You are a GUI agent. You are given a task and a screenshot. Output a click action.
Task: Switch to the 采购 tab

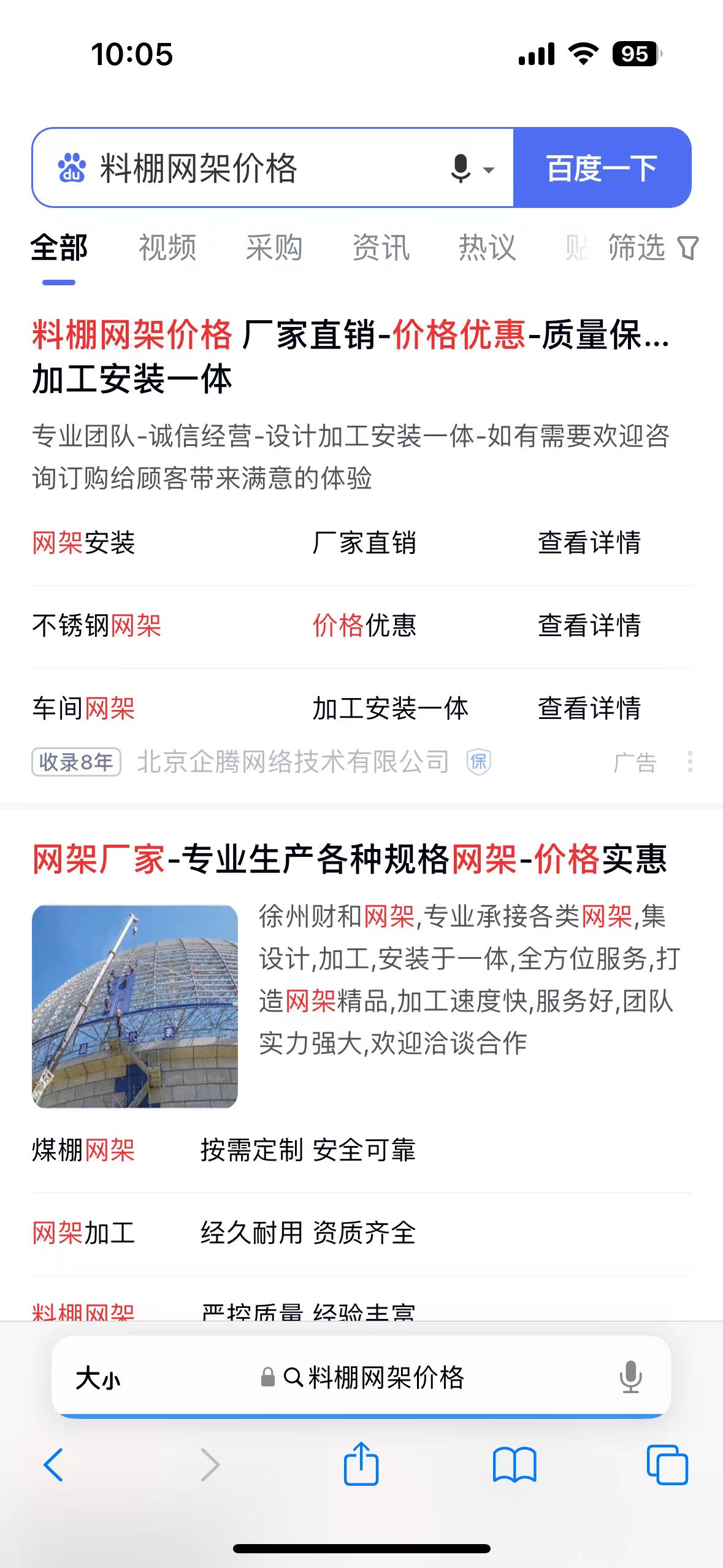coord(274,248)
